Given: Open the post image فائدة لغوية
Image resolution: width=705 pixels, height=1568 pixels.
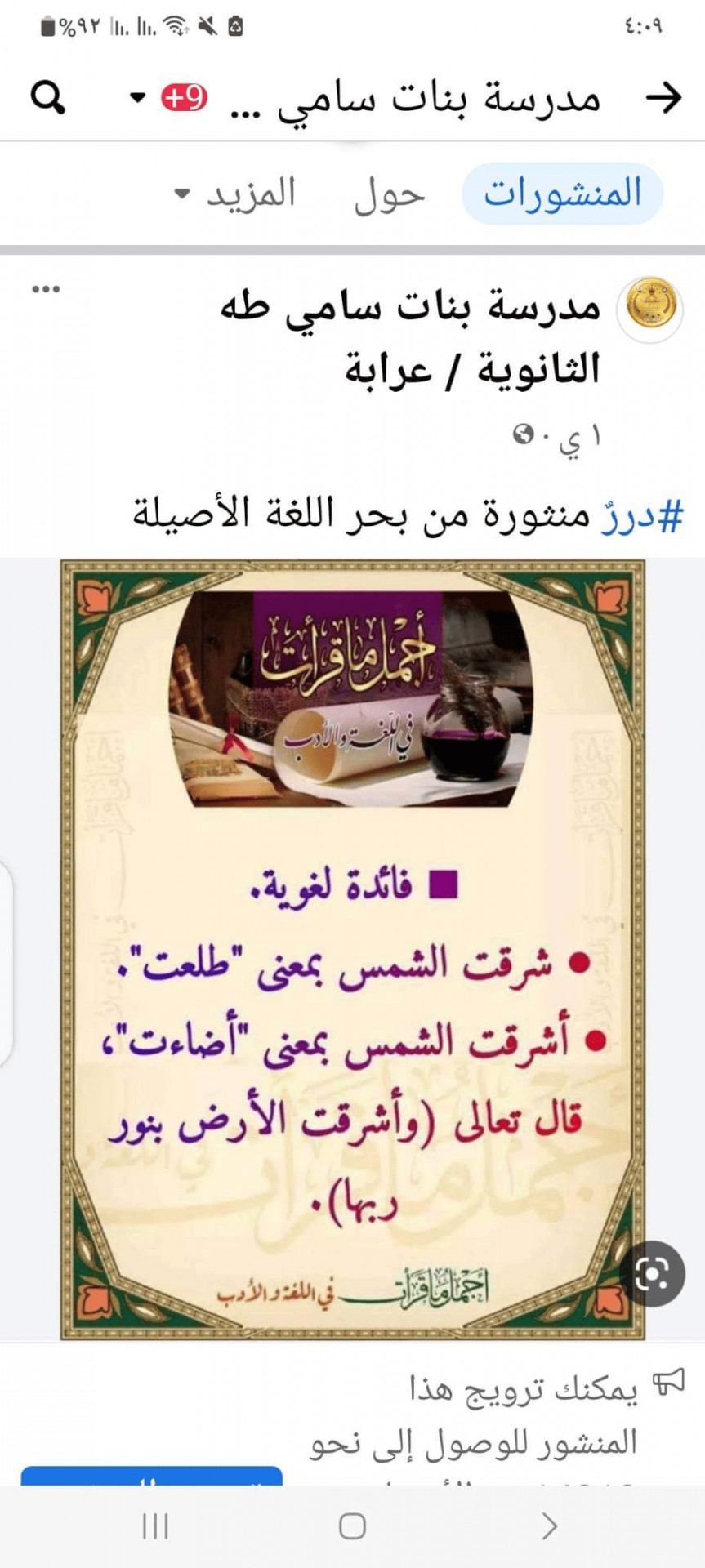Looking at the screenshot, I should point(353,949).
